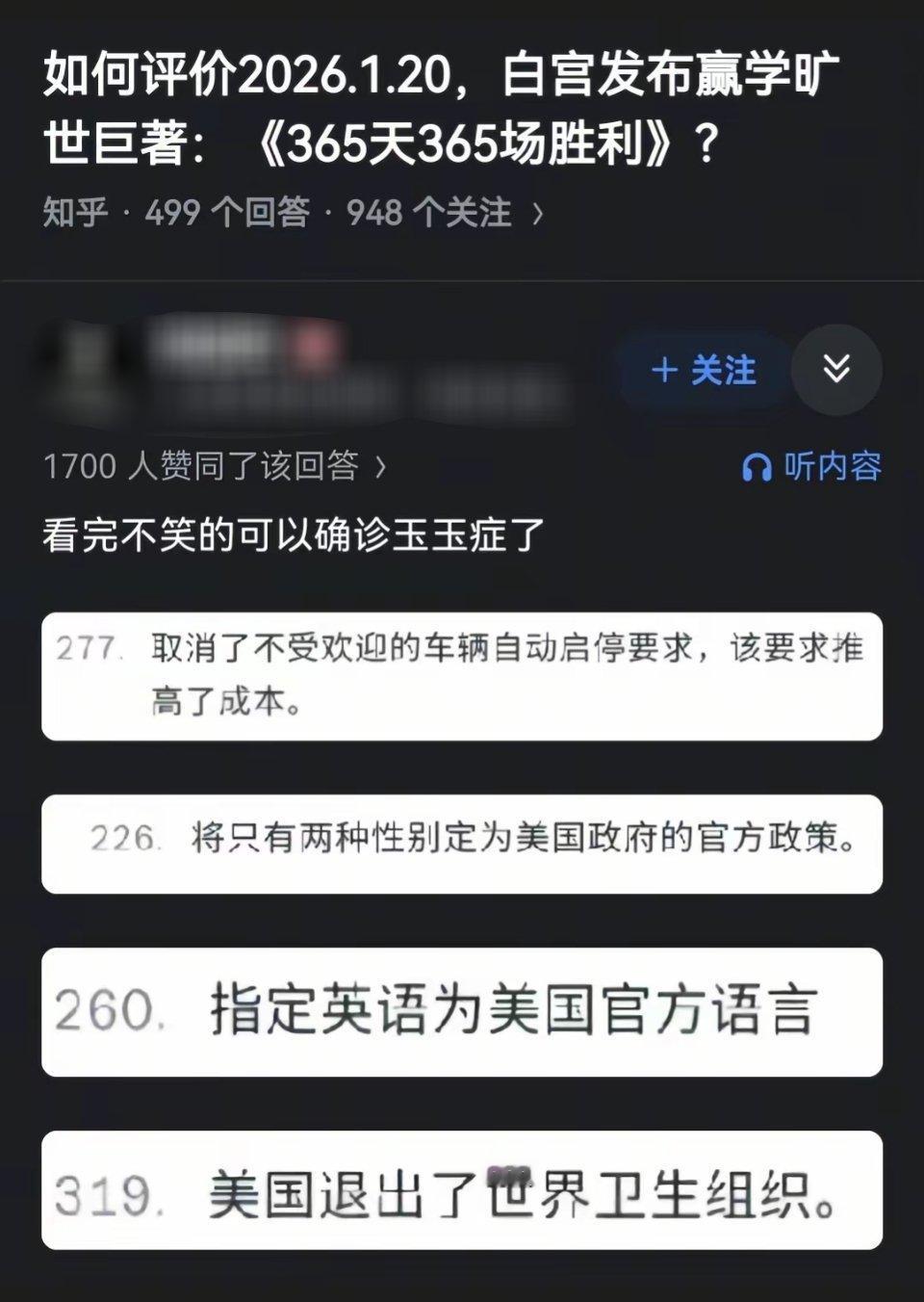
Task: Open the 1700 人赞同了该回答 upvoters list
Action: point(205,467)
